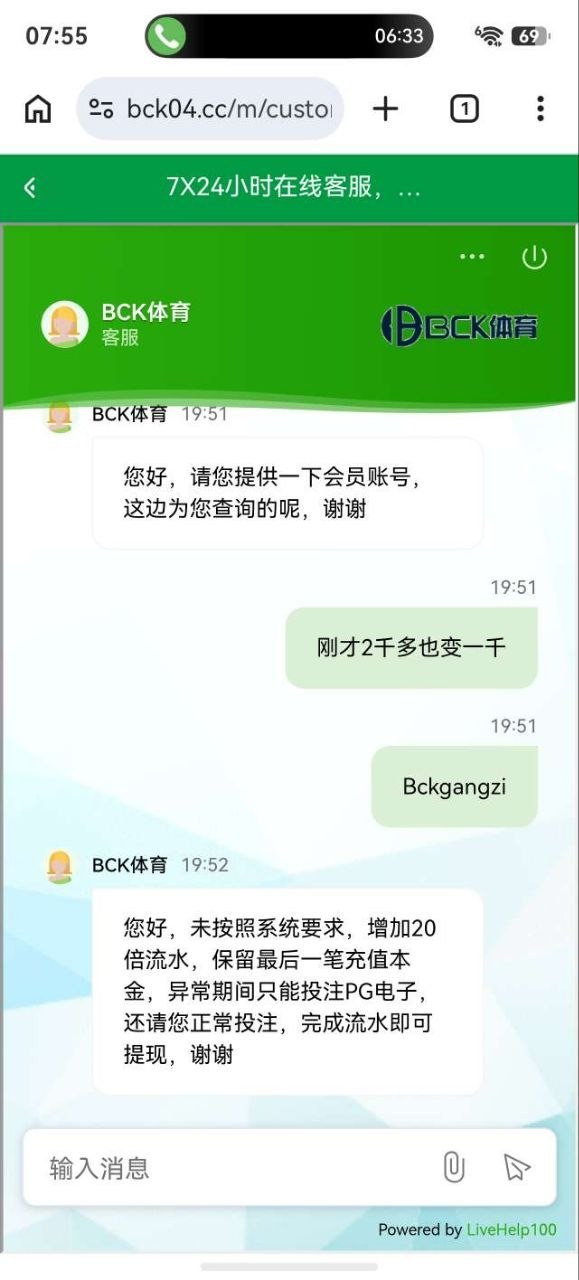End the chat with the power icon

point(535,257)
